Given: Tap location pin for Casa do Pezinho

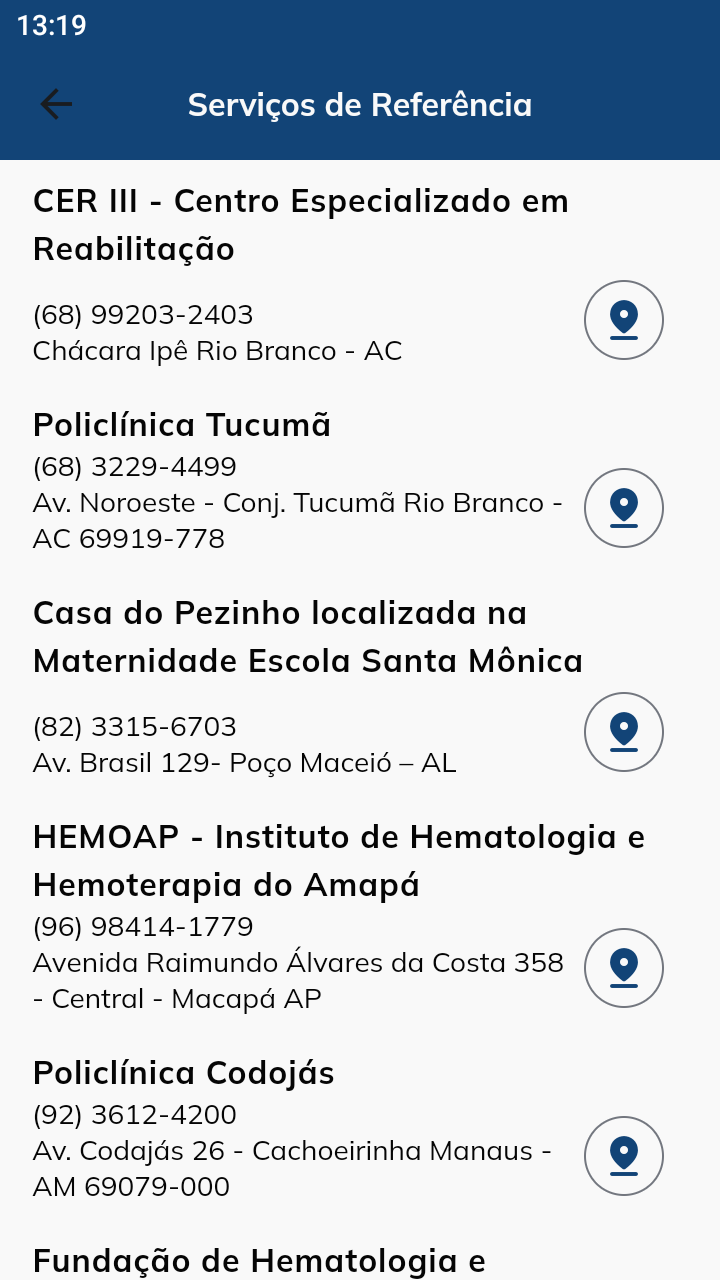Looking at the screenshot, I should (x=624, y=732).
